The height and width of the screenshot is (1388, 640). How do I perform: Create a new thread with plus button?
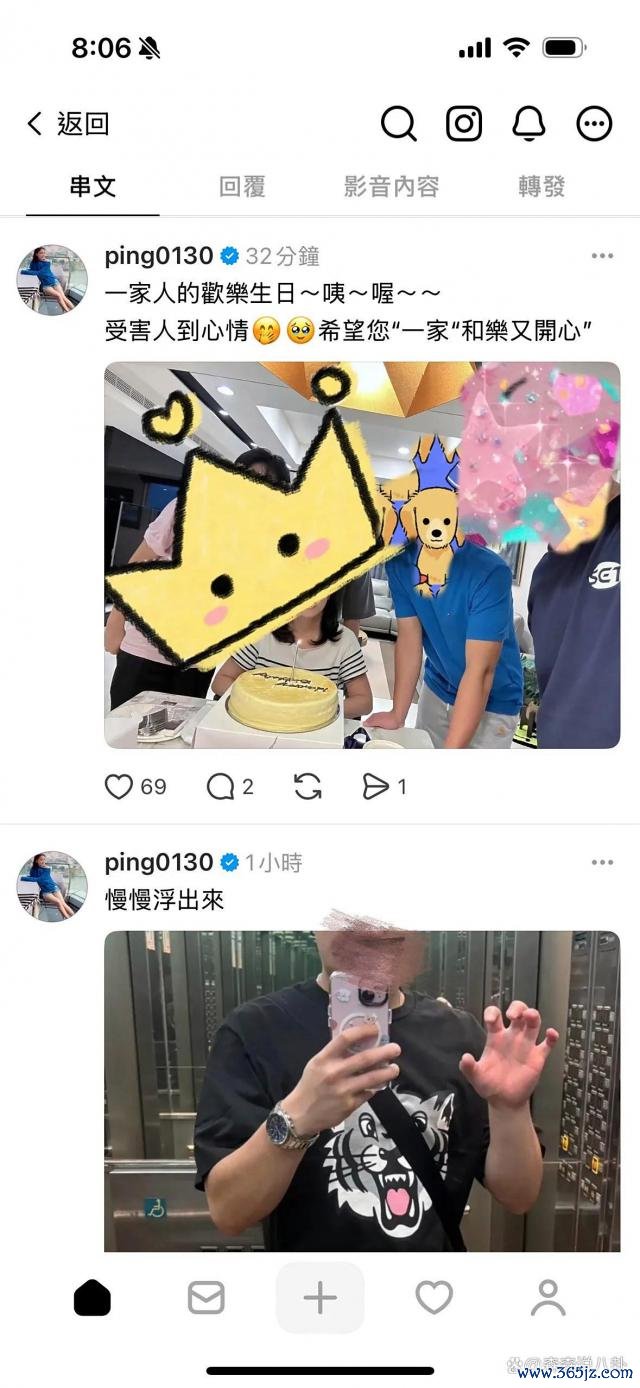[320, 1298]
